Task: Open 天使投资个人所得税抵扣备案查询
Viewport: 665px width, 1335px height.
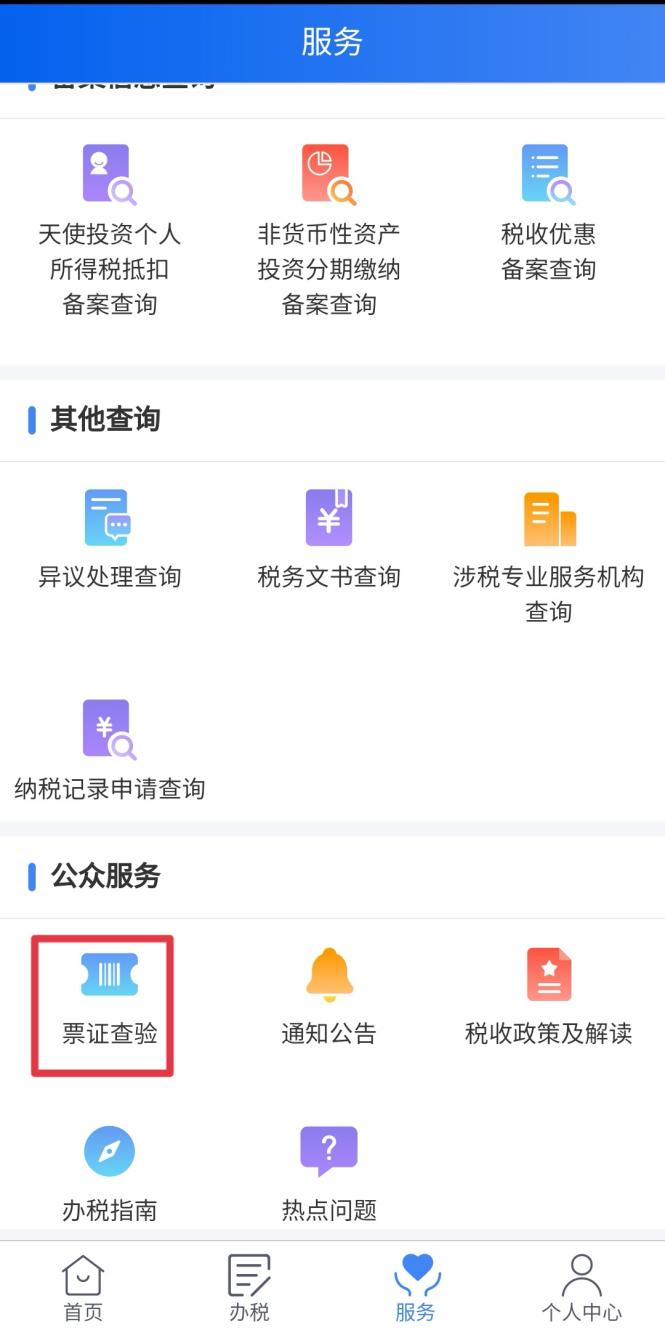Action: 109,230
